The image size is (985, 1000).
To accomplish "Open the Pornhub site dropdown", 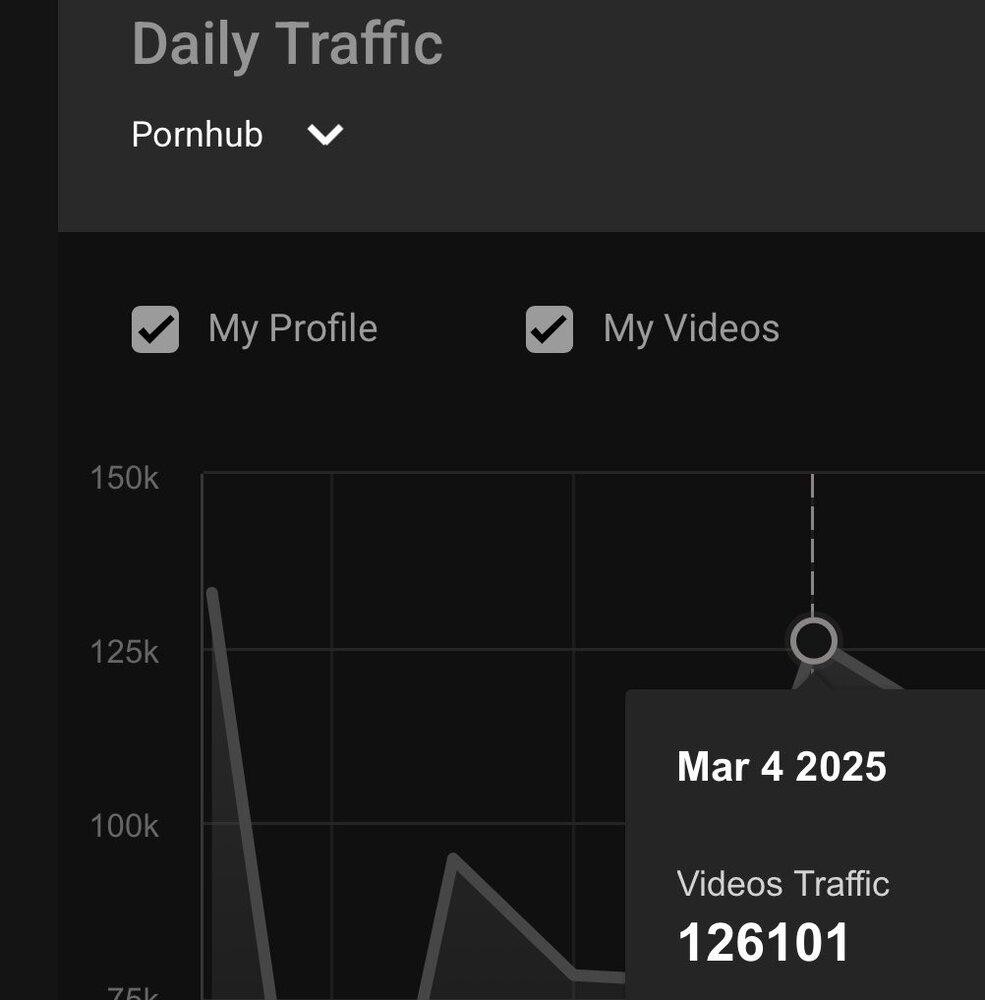I will (325, 134).
